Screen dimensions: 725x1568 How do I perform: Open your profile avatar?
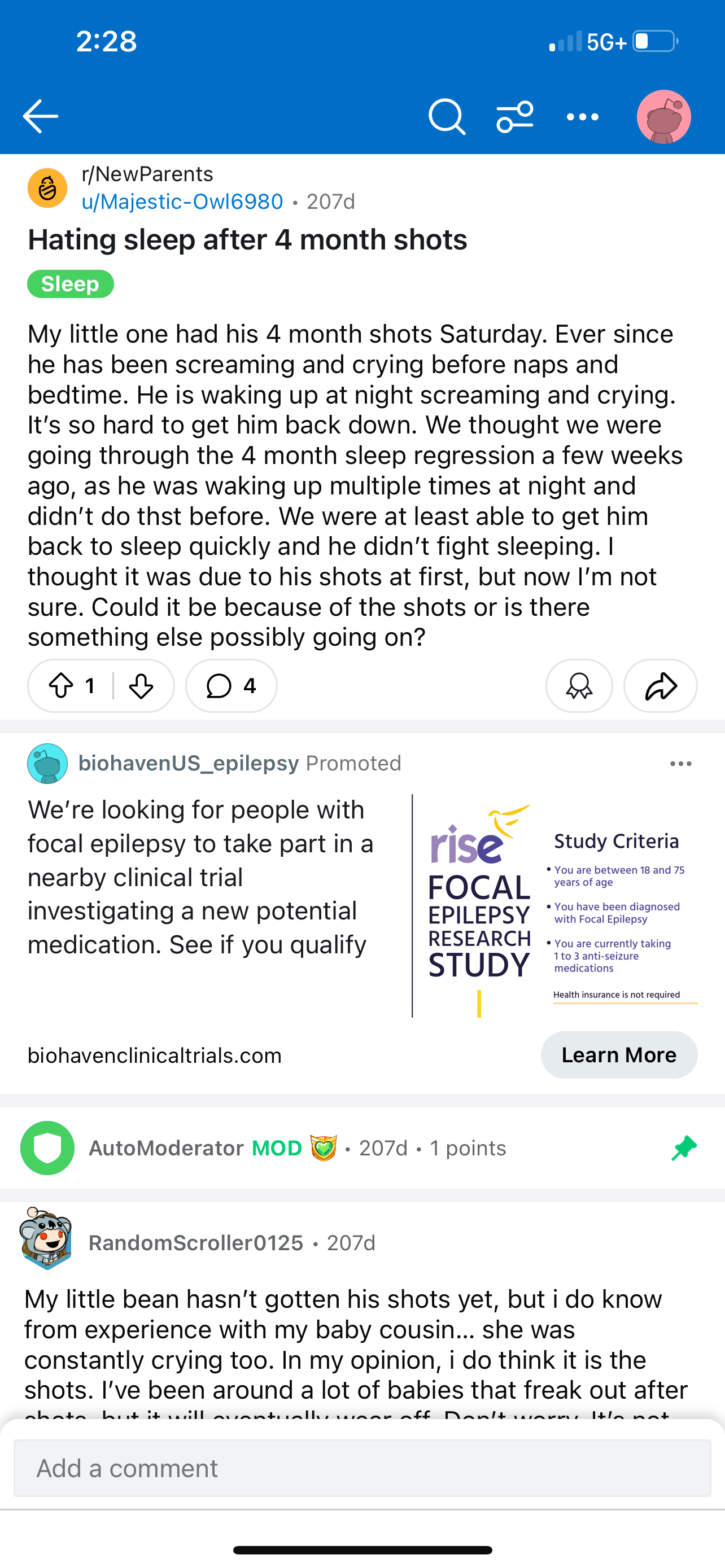[663, 116]
